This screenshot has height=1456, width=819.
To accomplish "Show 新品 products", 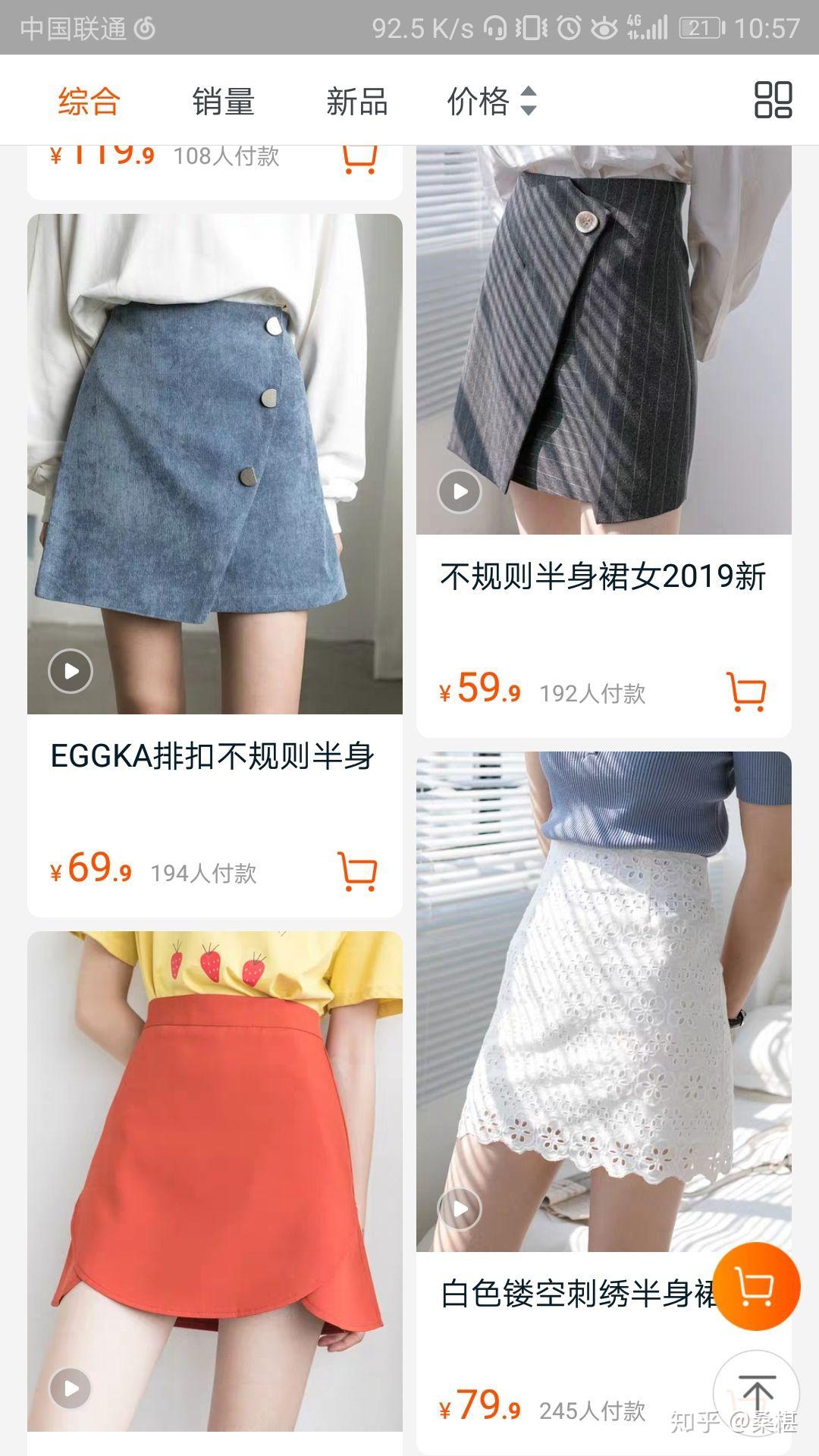I will tap(356, 101).
